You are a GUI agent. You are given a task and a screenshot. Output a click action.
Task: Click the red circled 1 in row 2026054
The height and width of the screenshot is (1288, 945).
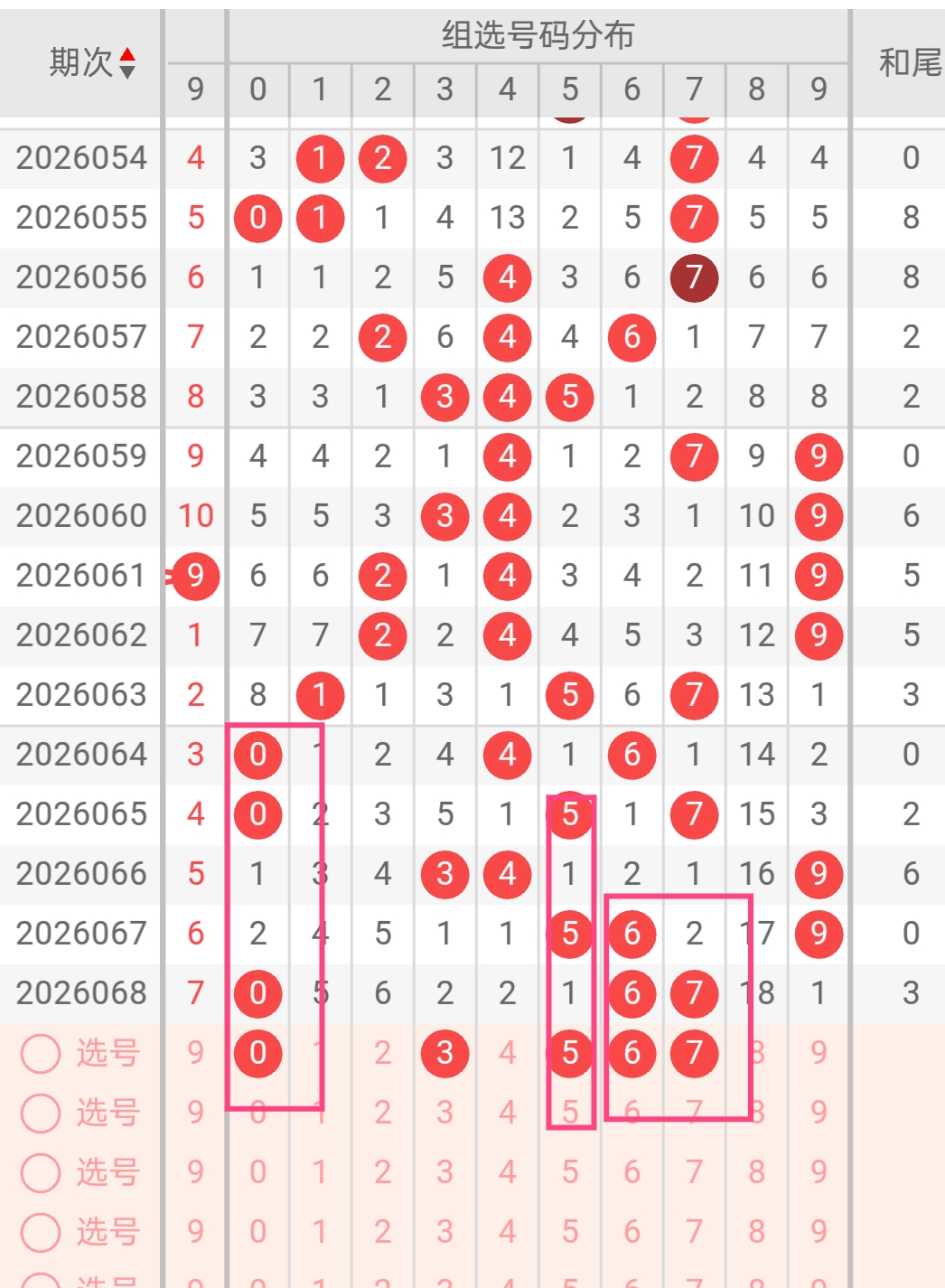click(320, 158)
